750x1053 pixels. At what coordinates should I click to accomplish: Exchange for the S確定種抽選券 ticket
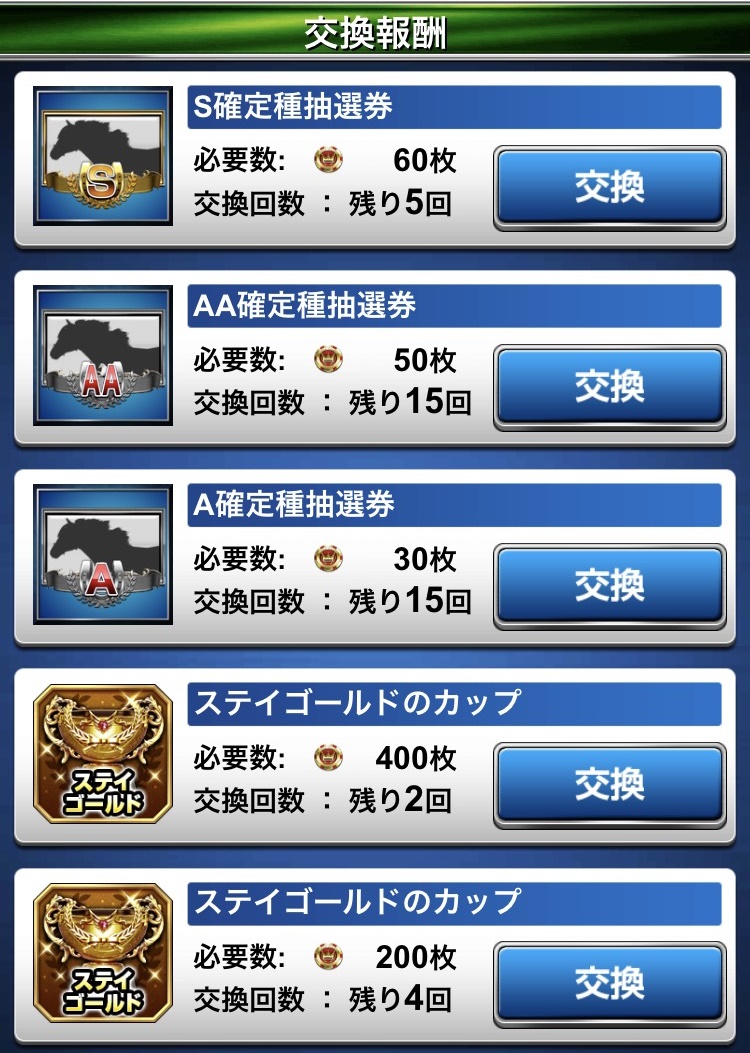[x=609, y=187]
